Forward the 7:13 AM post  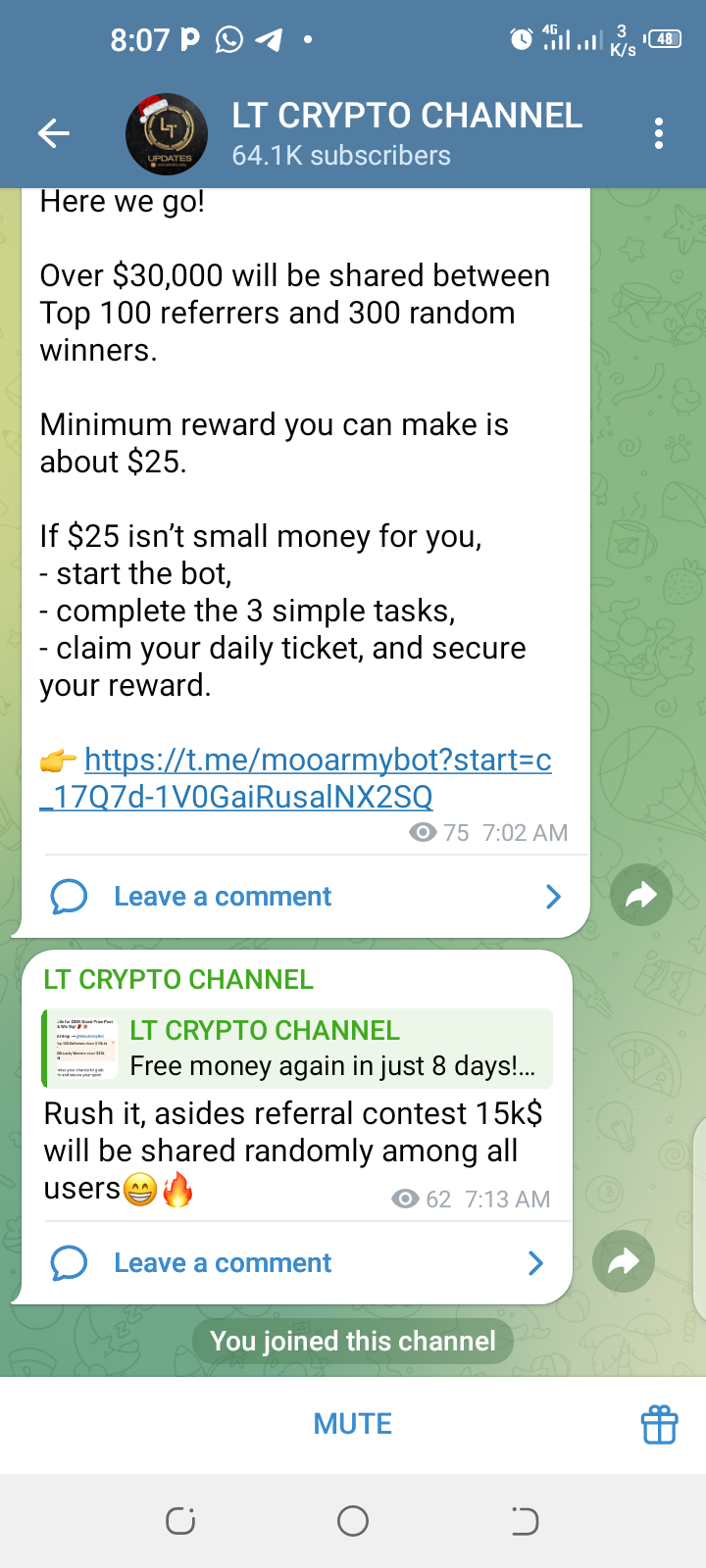pyautogui.click(x=623, y=1261)
